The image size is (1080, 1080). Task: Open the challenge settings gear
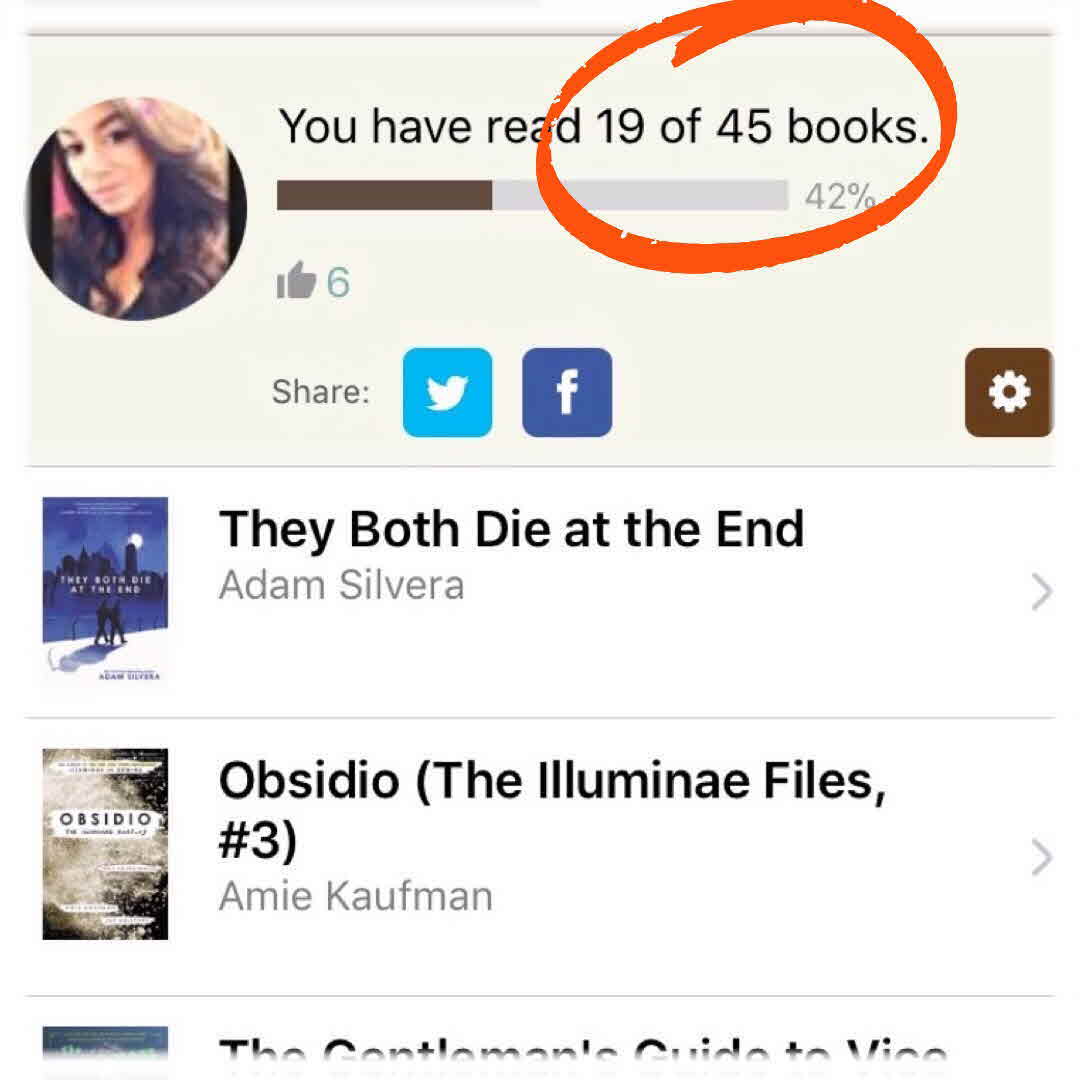pos(1008,392)
